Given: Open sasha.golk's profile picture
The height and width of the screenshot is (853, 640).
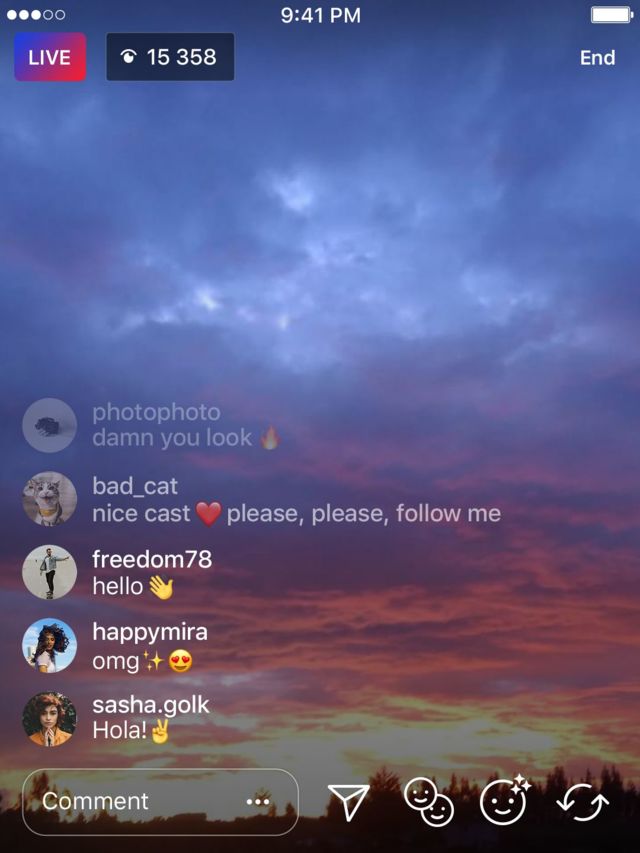Looking at the screenshot, I should point(50,718).
